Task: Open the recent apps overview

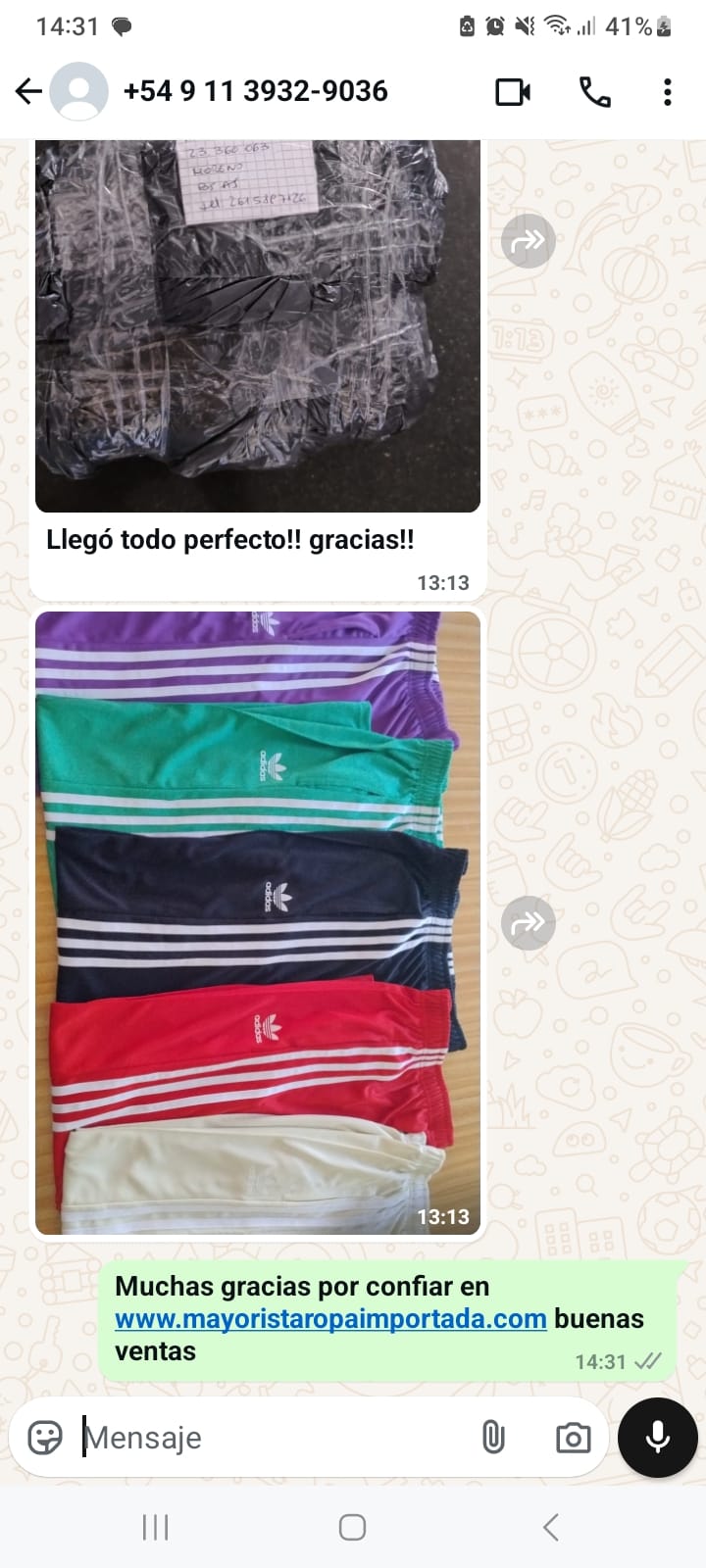Action: (x=155, y=1527)
